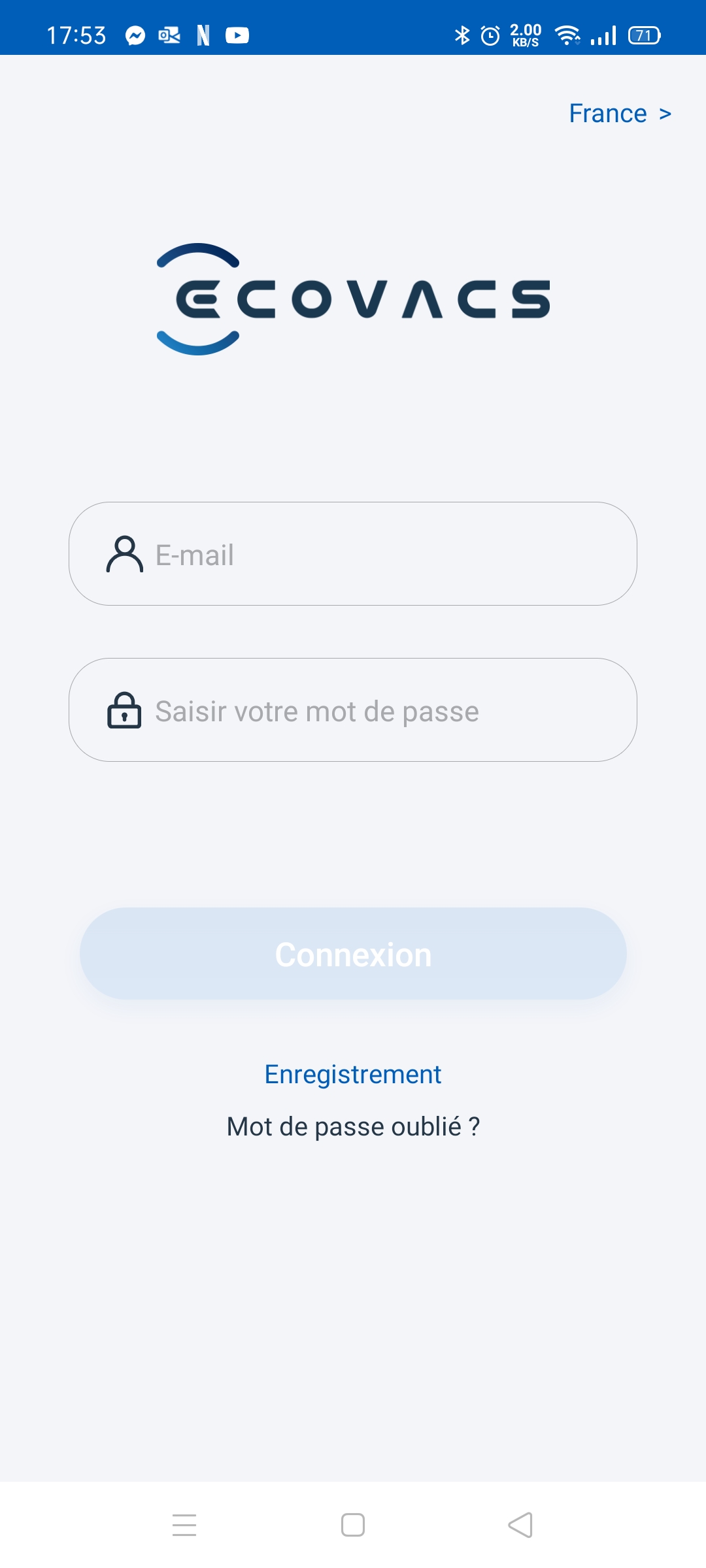Tap the E-mail input field

(x=353, y=554)
